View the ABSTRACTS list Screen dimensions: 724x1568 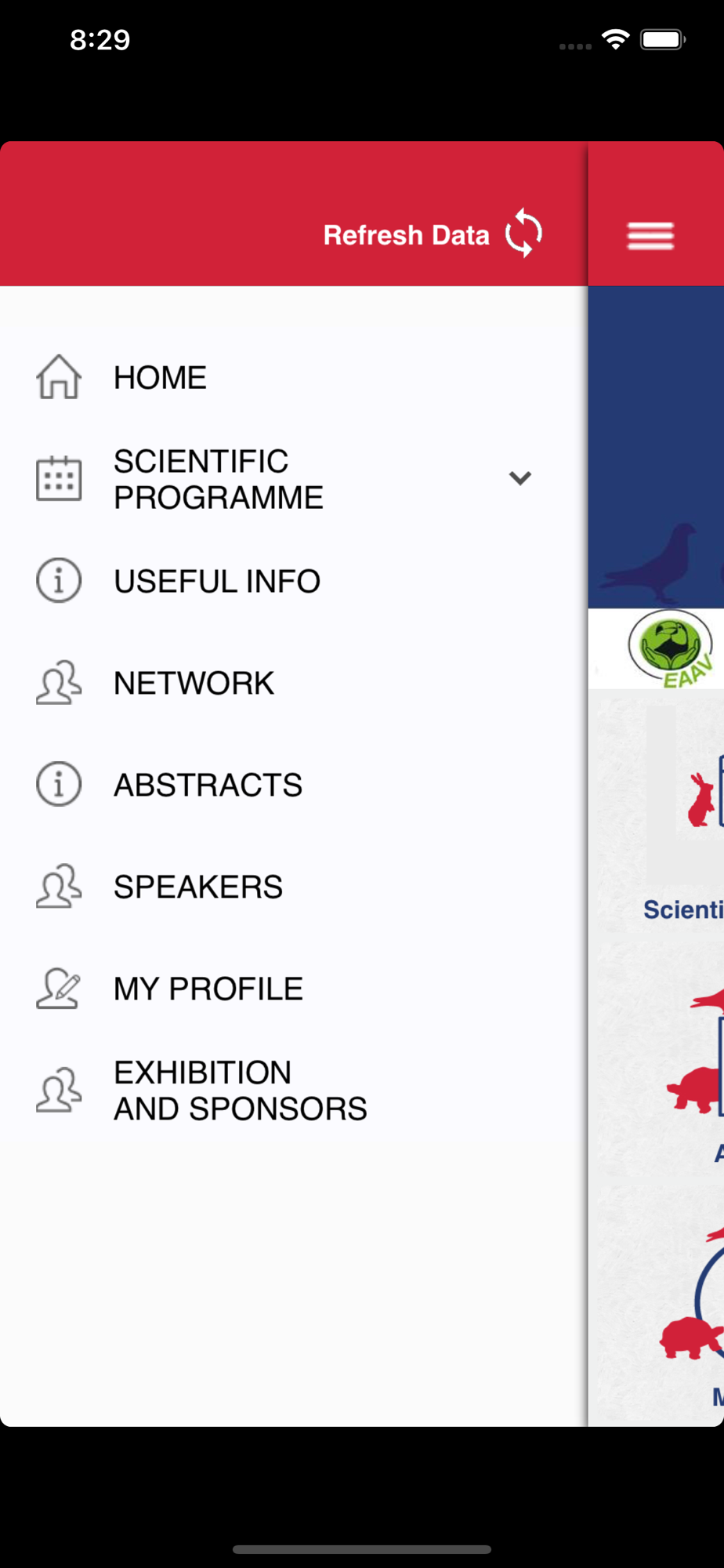[x=294, y=785]
